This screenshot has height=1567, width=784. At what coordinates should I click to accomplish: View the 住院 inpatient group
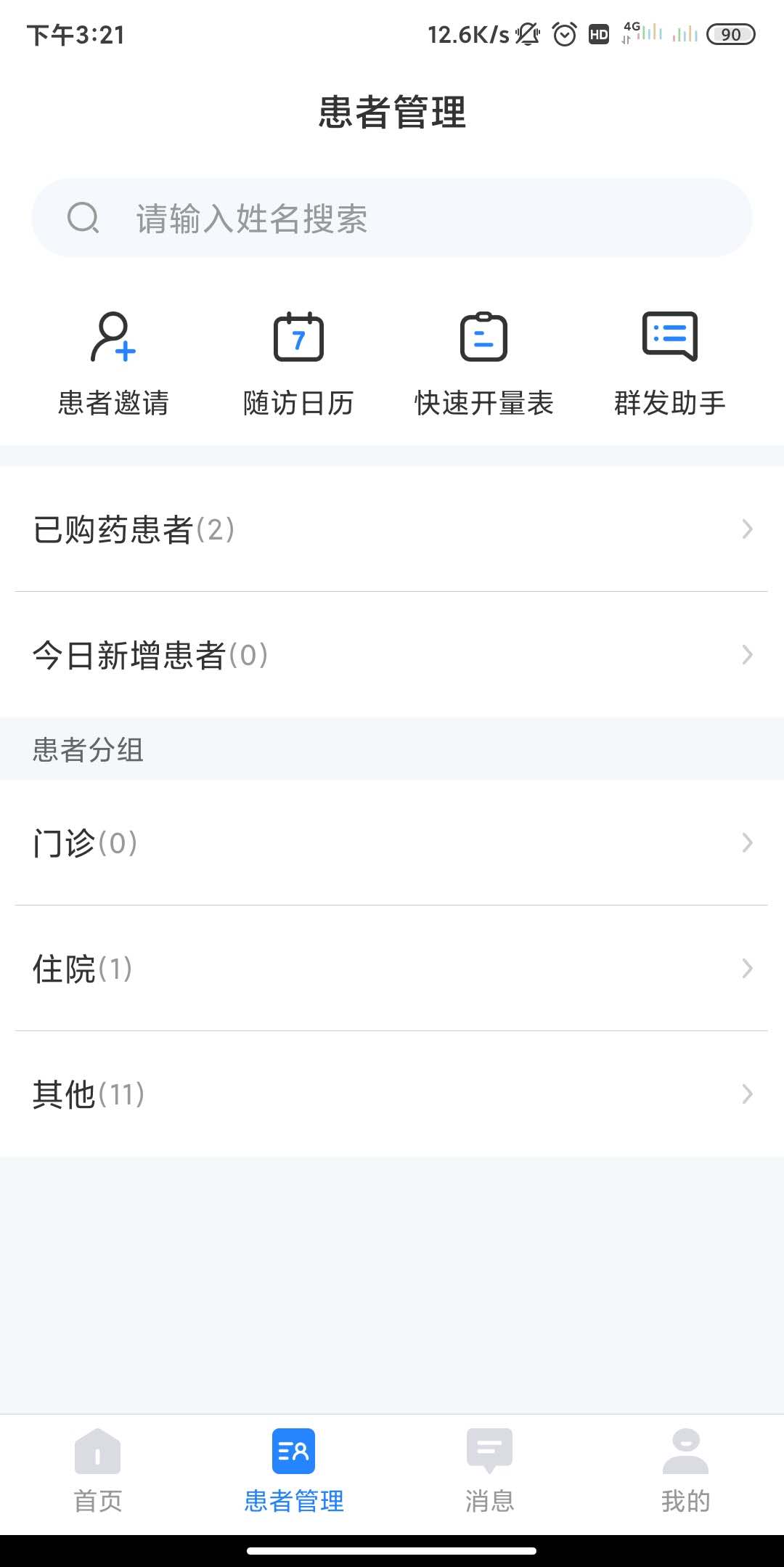(x=392, y=968)
